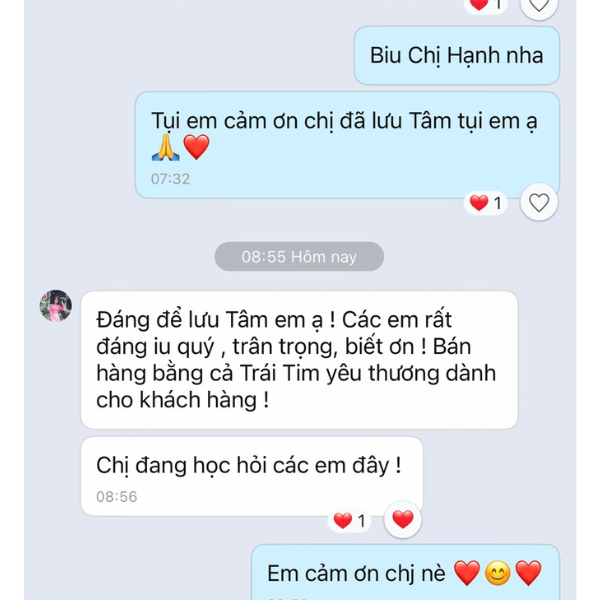This screenshot has height=600, width=600.
Task: React with heart to the 'Tụi em cảm ơn chị' message
Action: (539, 203)
